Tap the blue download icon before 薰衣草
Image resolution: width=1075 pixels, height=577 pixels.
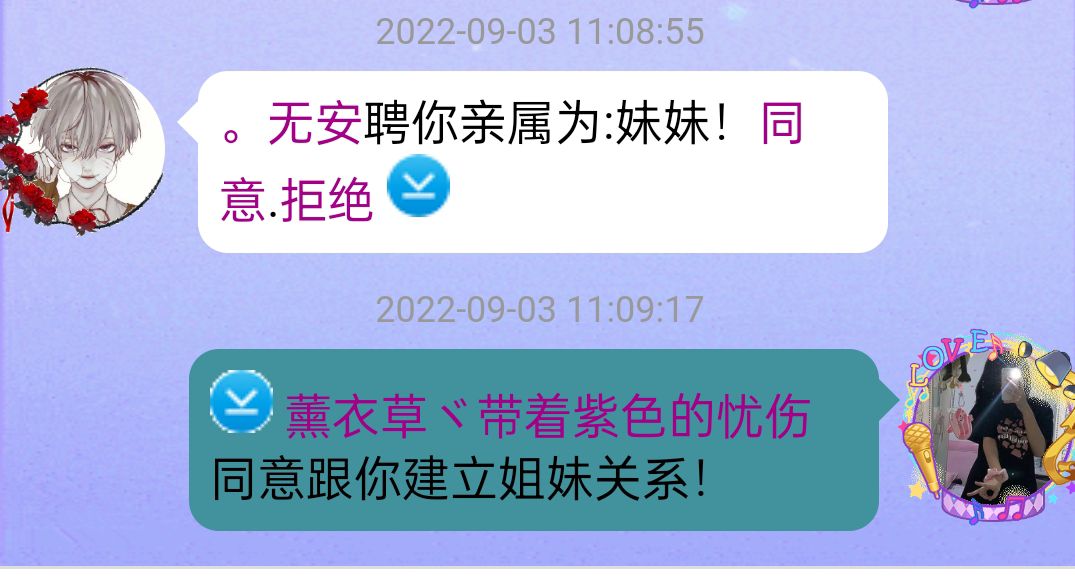pyautogui.click(x=242, y=402)
